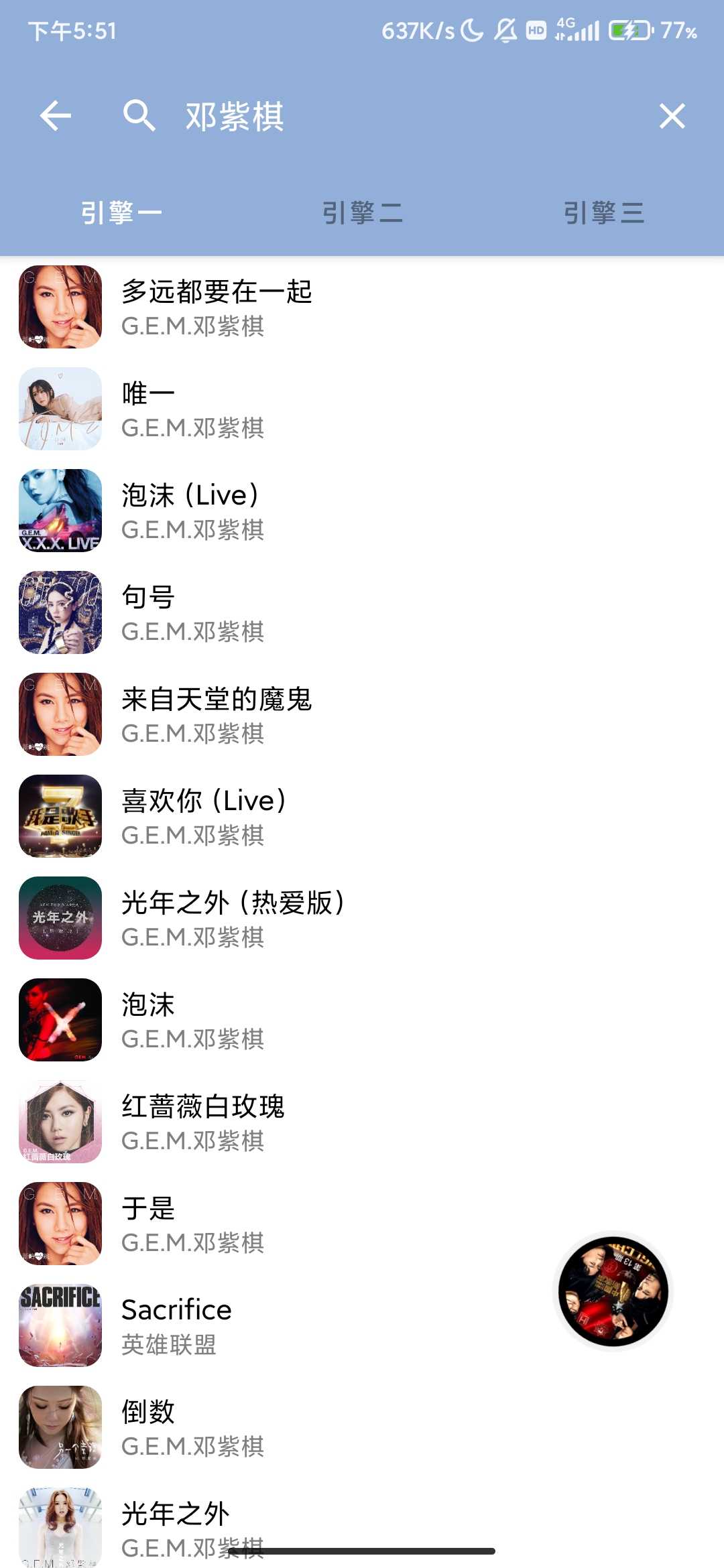Switch to the 引擎三 tab

[603, 213]
